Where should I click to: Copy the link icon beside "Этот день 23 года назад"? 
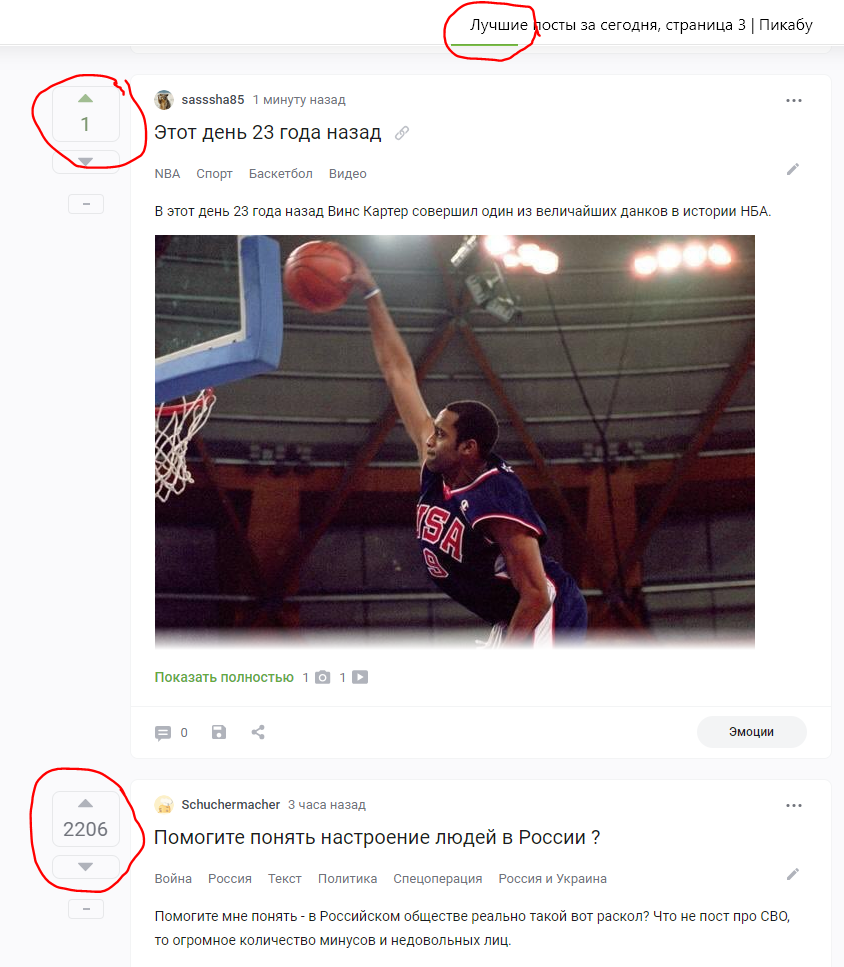(x=402, y=133)
